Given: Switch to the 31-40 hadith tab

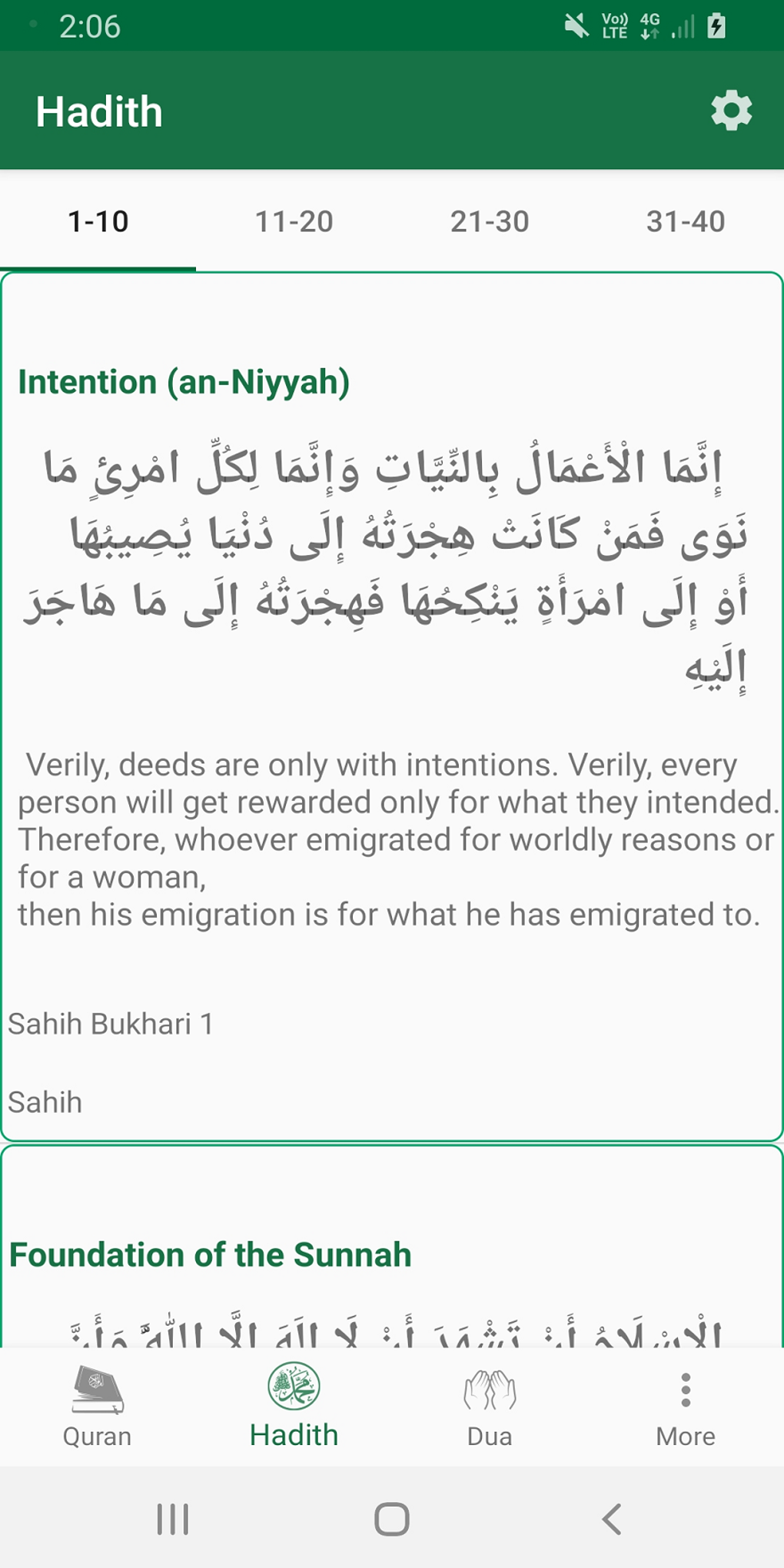Looking at the screenshot, I should [686, 221].
